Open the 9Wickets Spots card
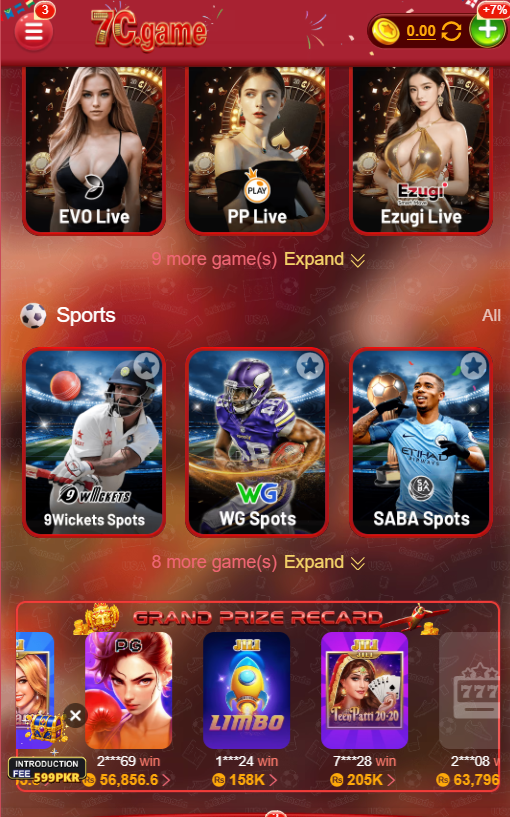 94,442
